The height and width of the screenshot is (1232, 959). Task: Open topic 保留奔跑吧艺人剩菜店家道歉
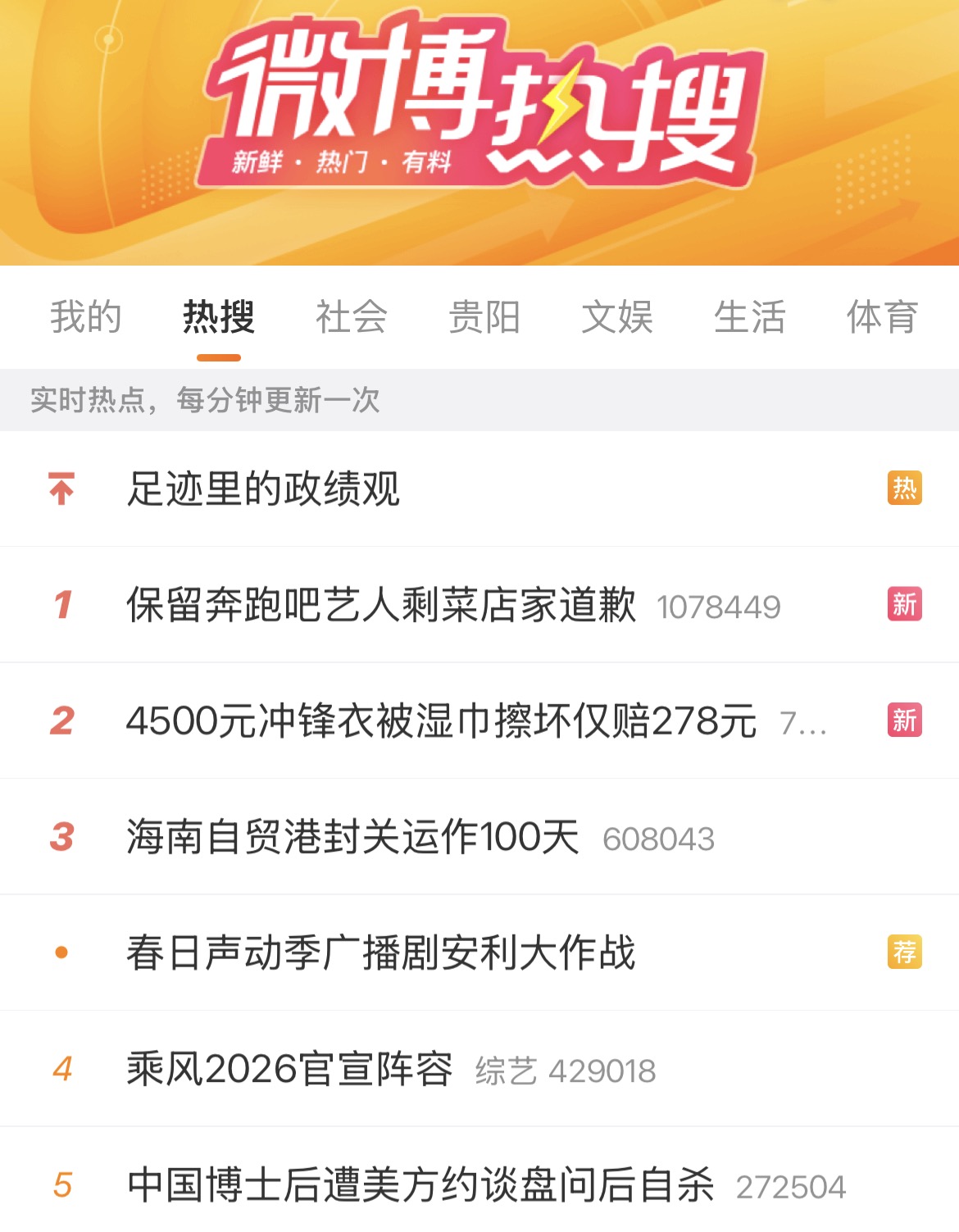[381, 605]
